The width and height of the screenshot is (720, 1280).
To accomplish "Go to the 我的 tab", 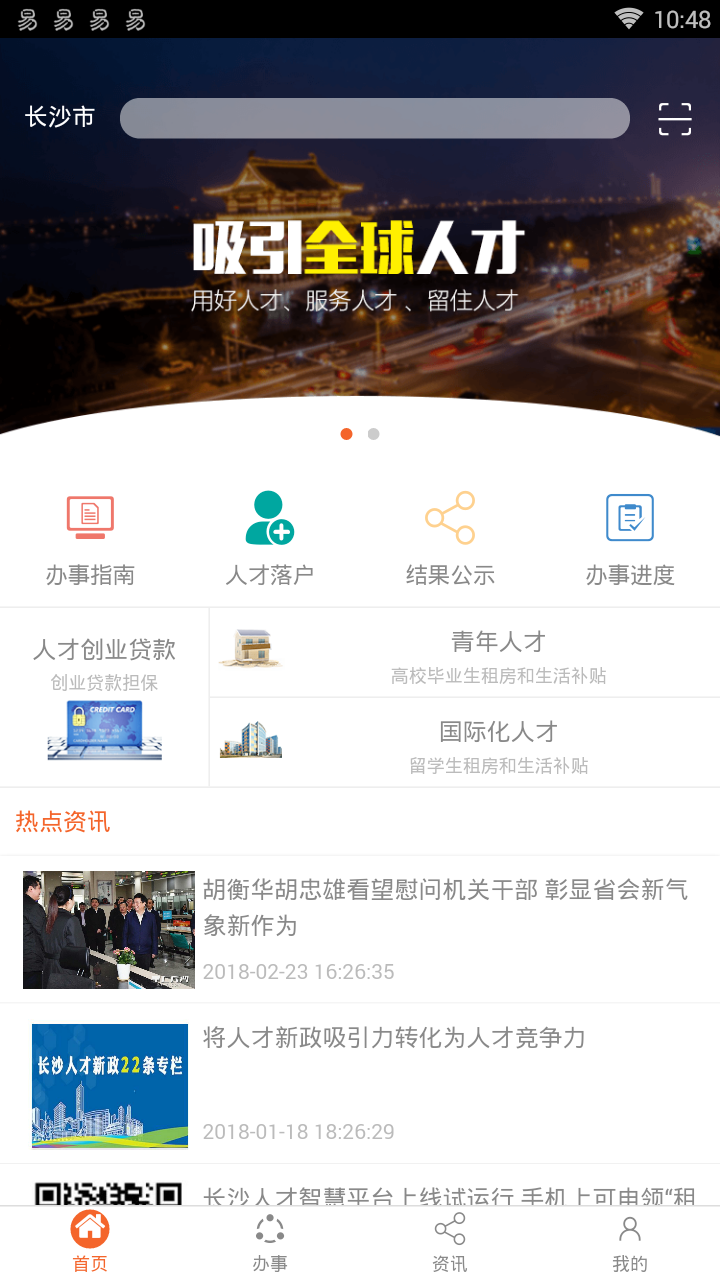I will [629, 1243].
